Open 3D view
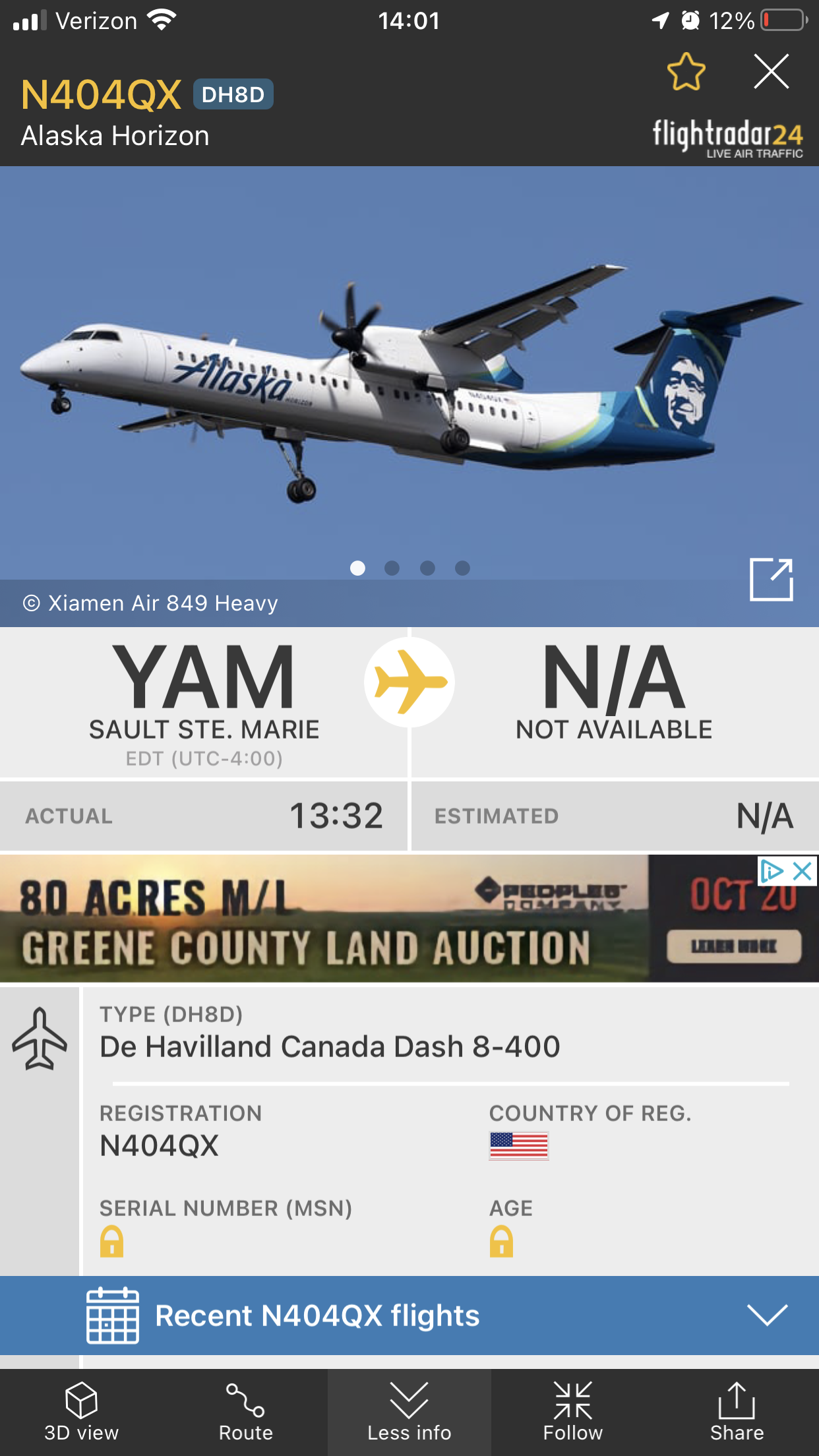This screenshot has width=819, height=1456. 81,1412
